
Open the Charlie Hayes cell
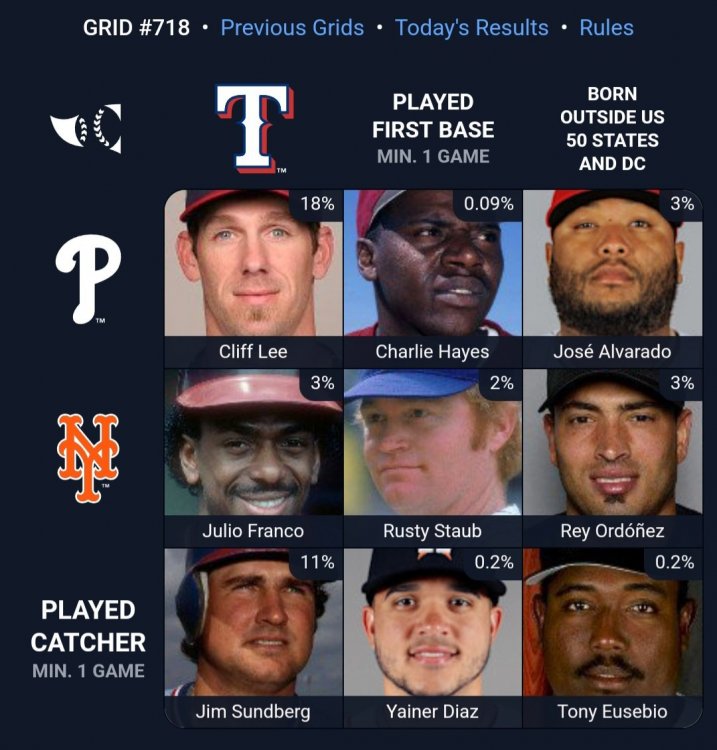(432, 278)
